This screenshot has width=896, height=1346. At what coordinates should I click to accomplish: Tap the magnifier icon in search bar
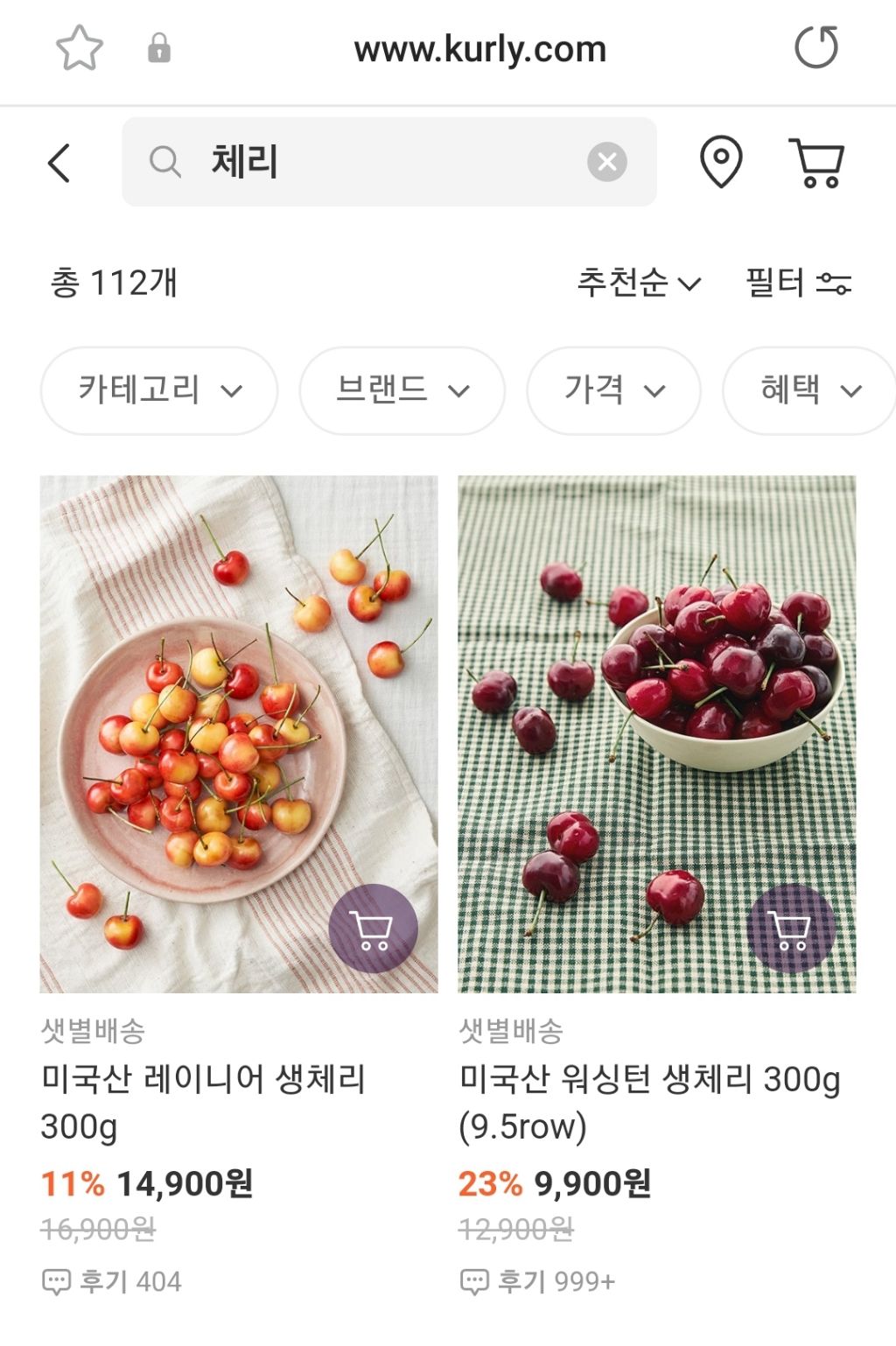(x=166, y=163)
